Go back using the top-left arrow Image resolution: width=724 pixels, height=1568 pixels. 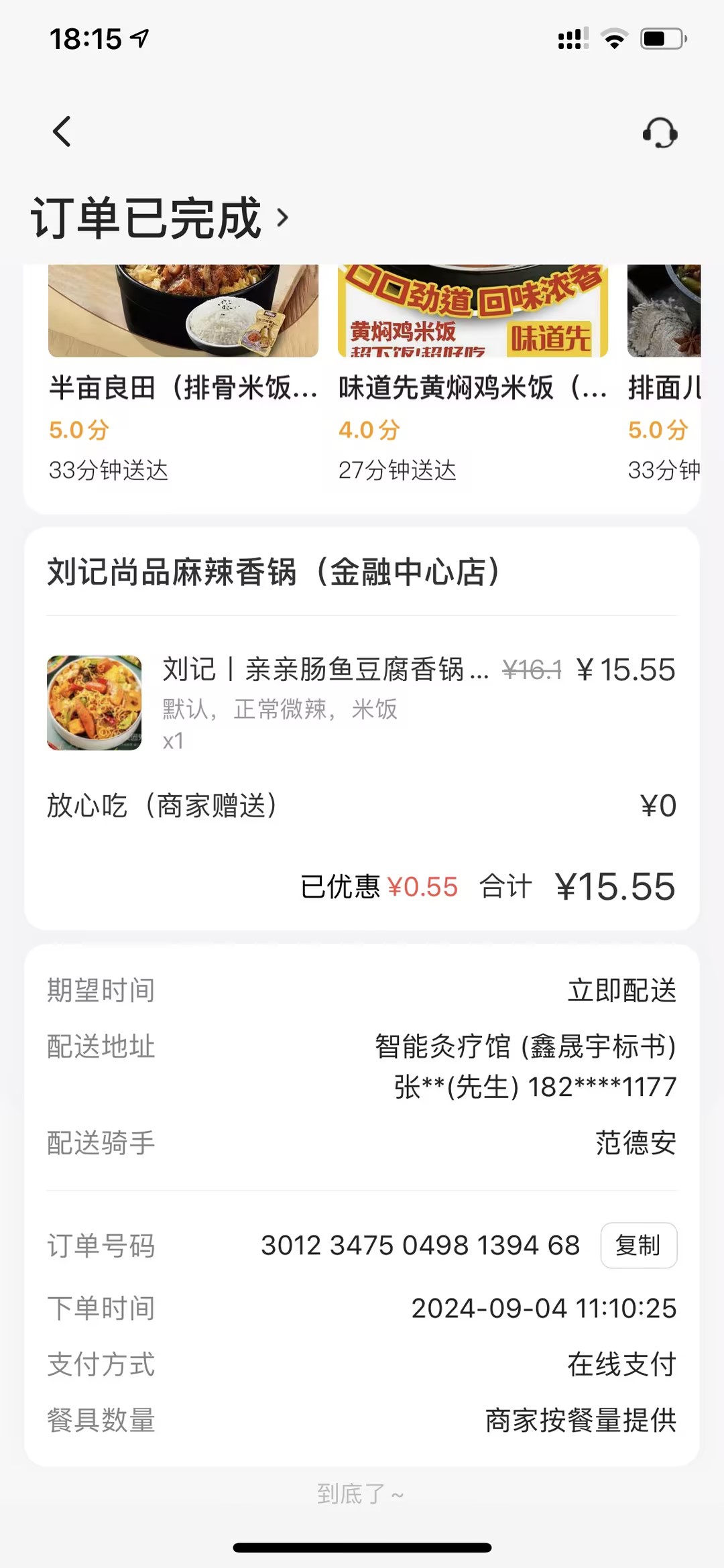coord(62,131)
